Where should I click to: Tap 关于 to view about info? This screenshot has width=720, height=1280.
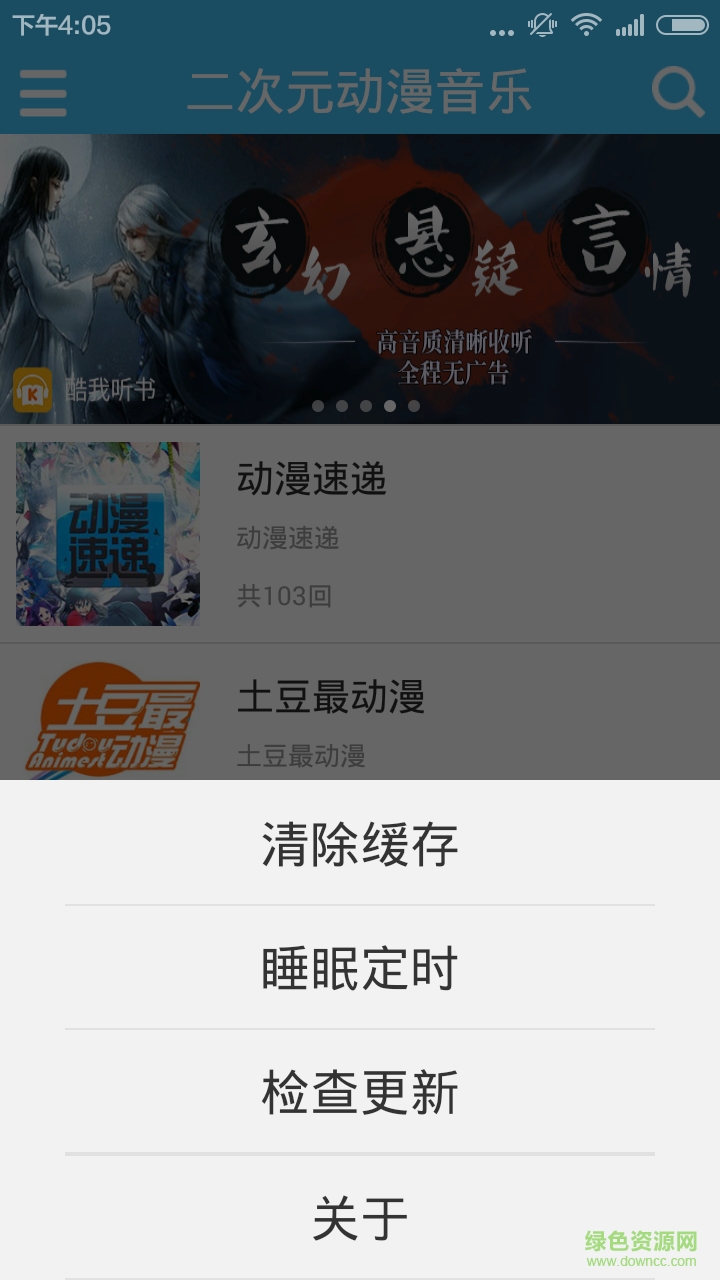tap(360, 1217)
